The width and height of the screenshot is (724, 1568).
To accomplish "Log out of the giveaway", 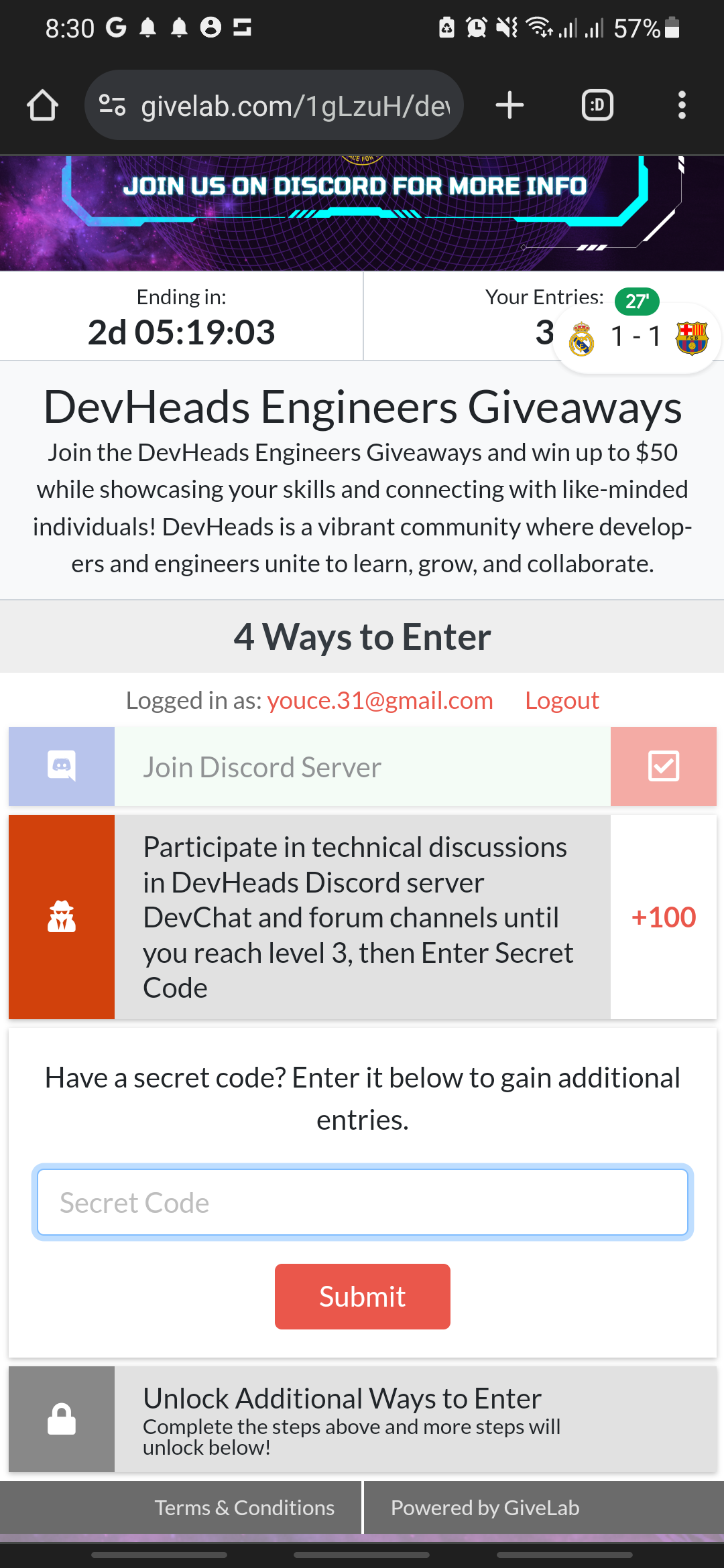I will coord(562,701).
